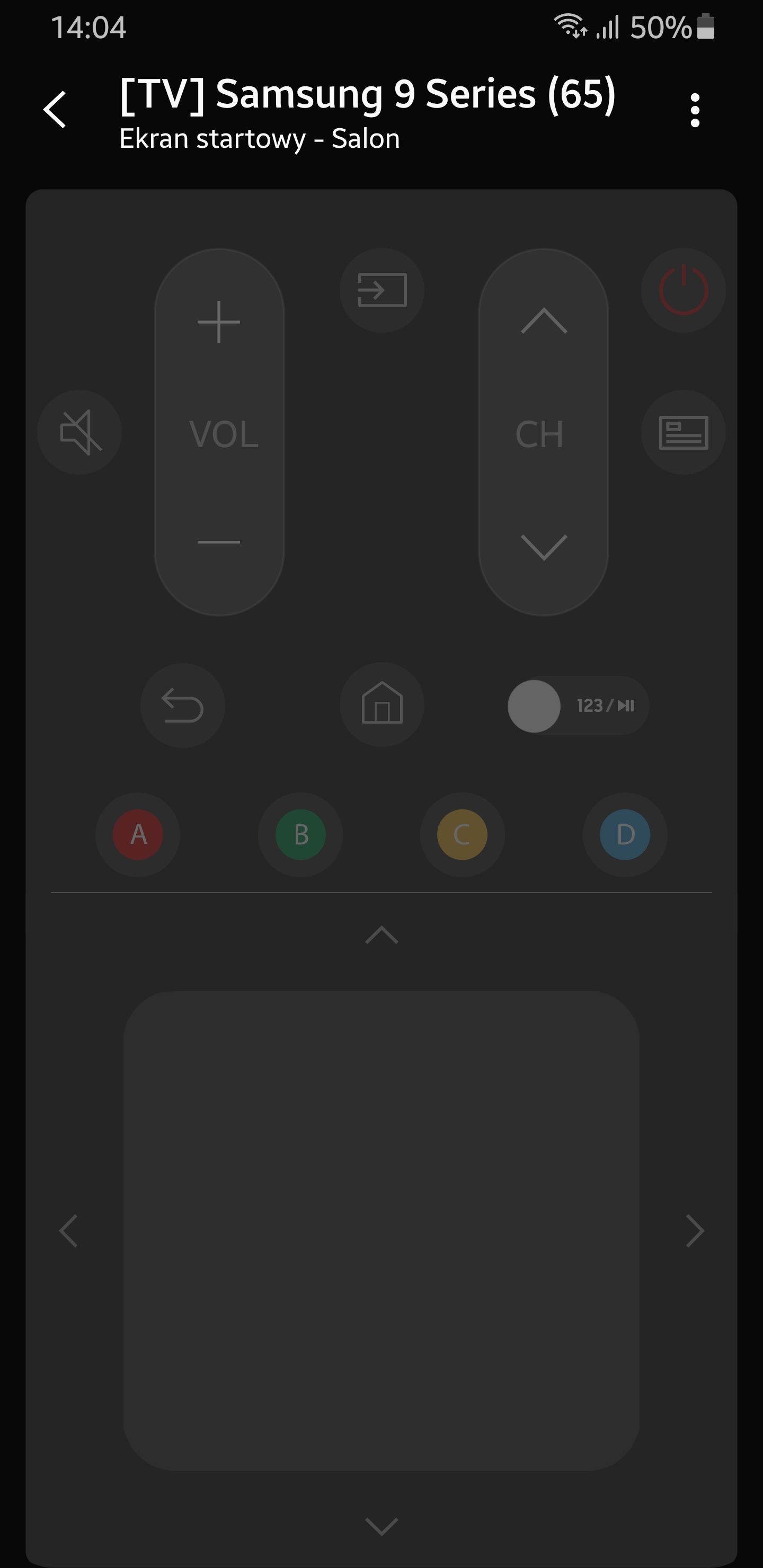Go to the next channel up
The width and height of the screenshot is (763, 1568).
(544, 321)
